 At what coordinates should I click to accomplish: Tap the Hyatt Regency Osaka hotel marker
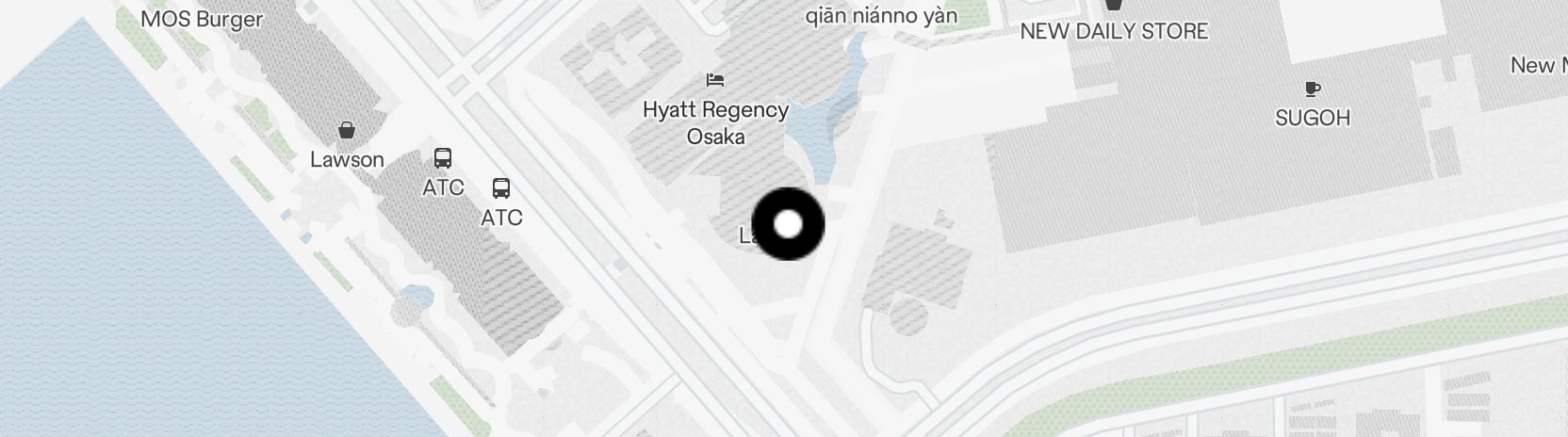(715, 79)
